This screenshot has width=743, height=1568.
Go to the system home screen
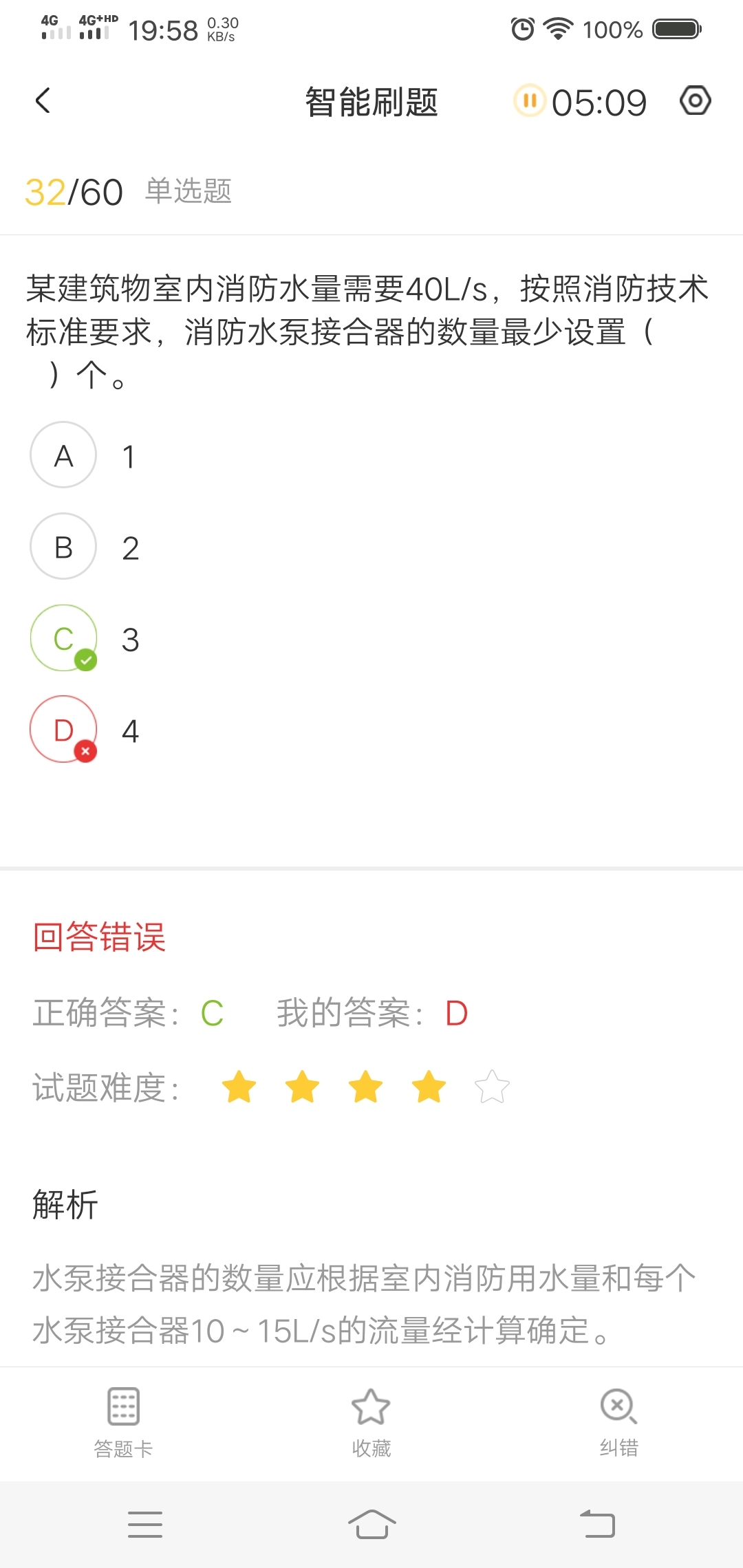click(x=371, y=1524)
